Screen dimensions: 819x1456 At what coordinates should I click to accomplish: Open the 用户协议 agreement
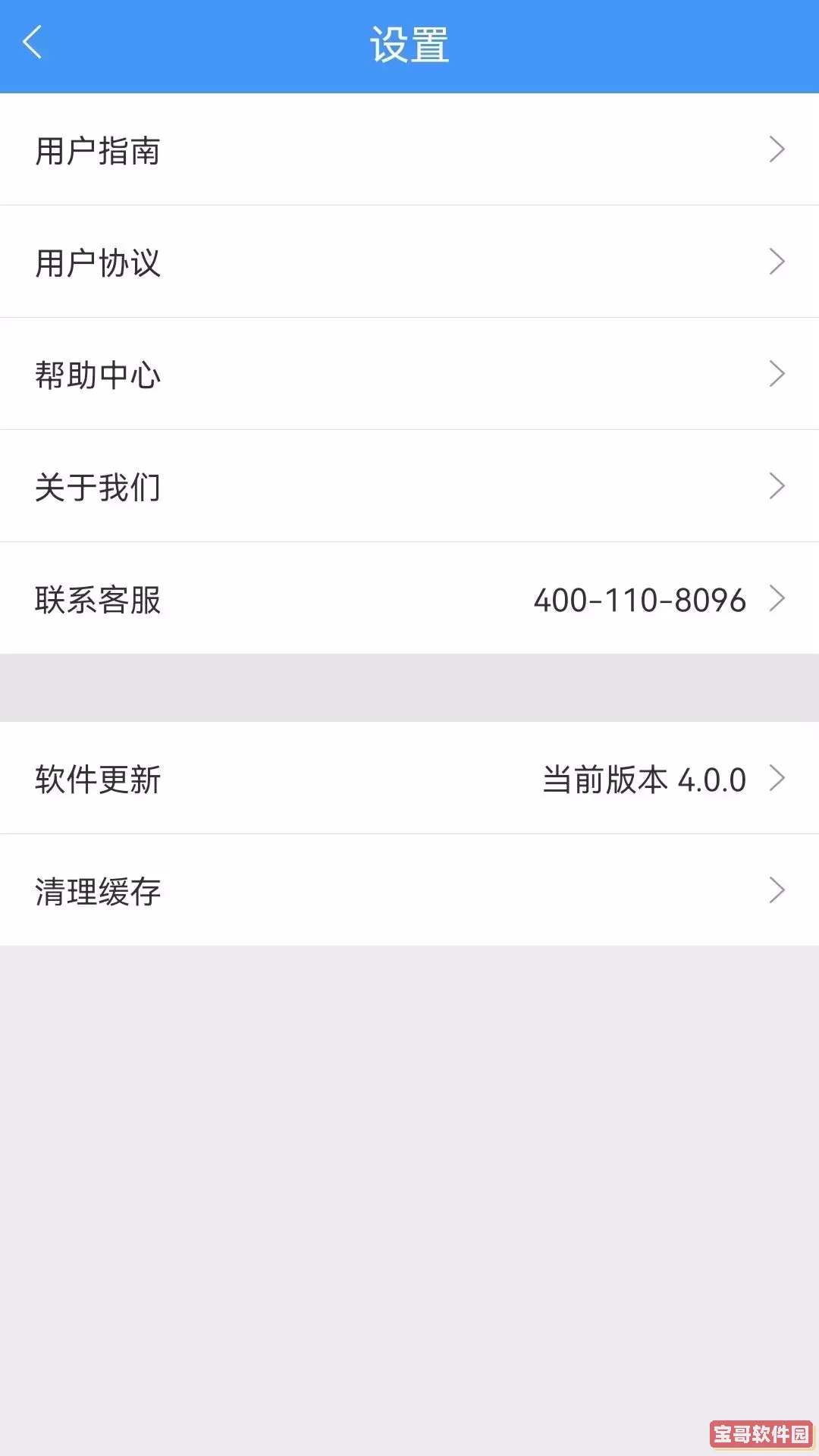pos(97,262)
